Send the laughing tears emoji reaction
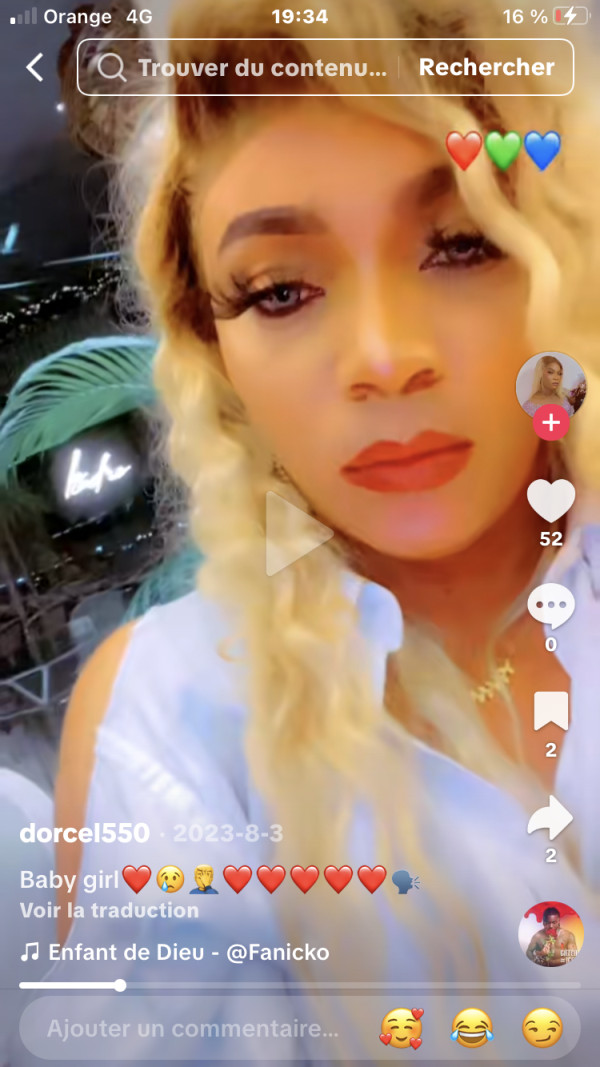Screen dimensions: 600x1067 tap(472, 1028)
